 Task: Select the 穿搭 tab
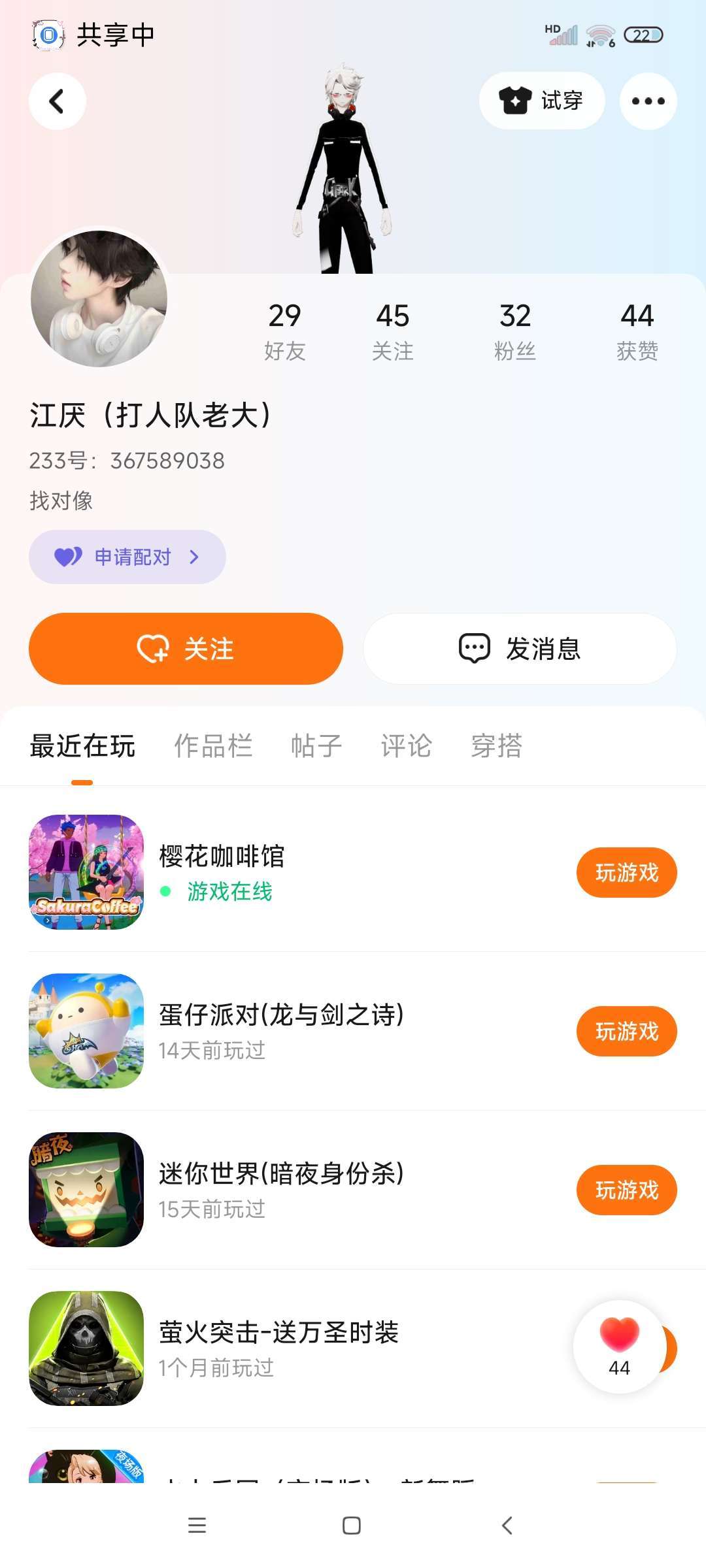coord(496,745)
